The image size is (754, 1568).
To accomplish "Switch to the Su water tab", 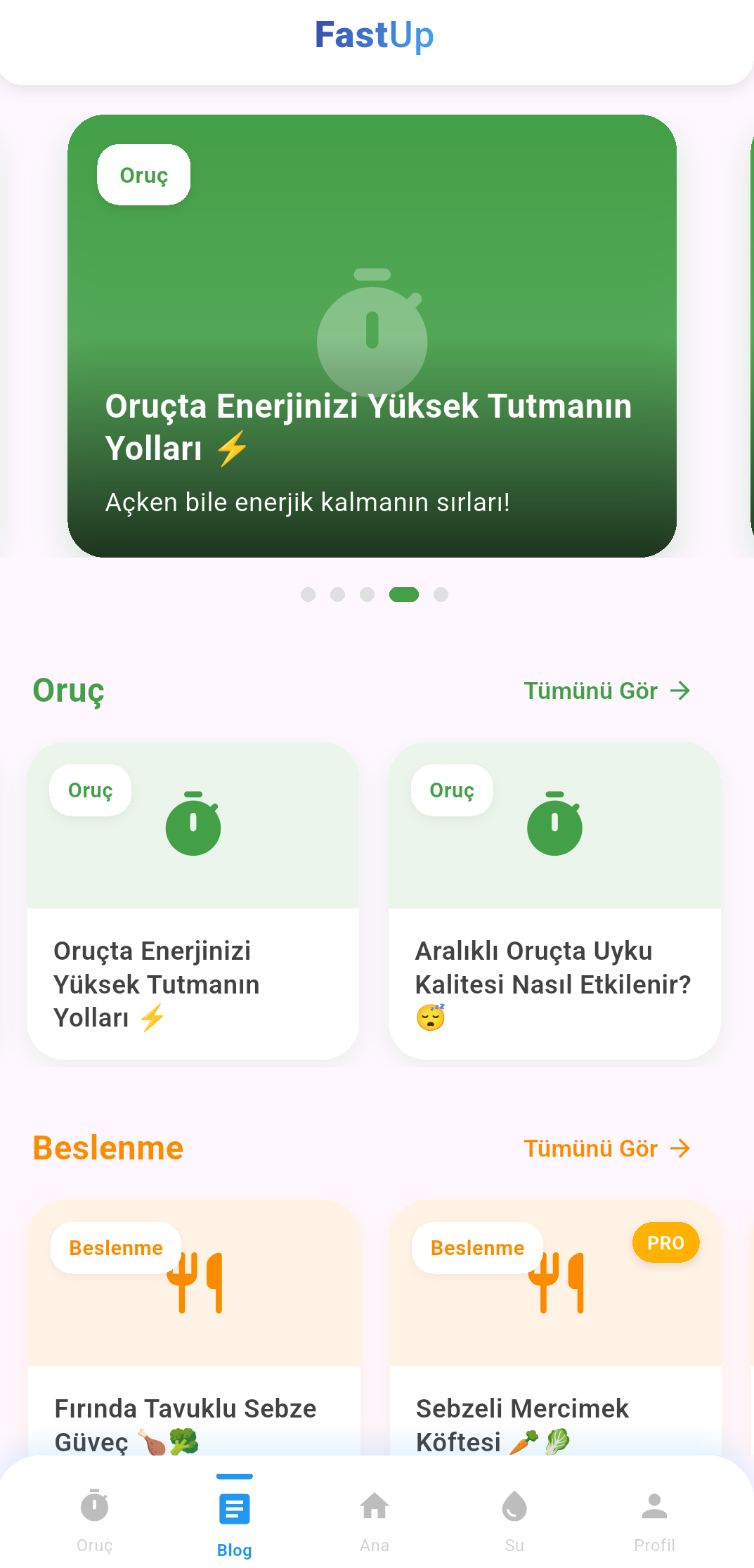I will pyautogui.click(x=514, y=1519).
